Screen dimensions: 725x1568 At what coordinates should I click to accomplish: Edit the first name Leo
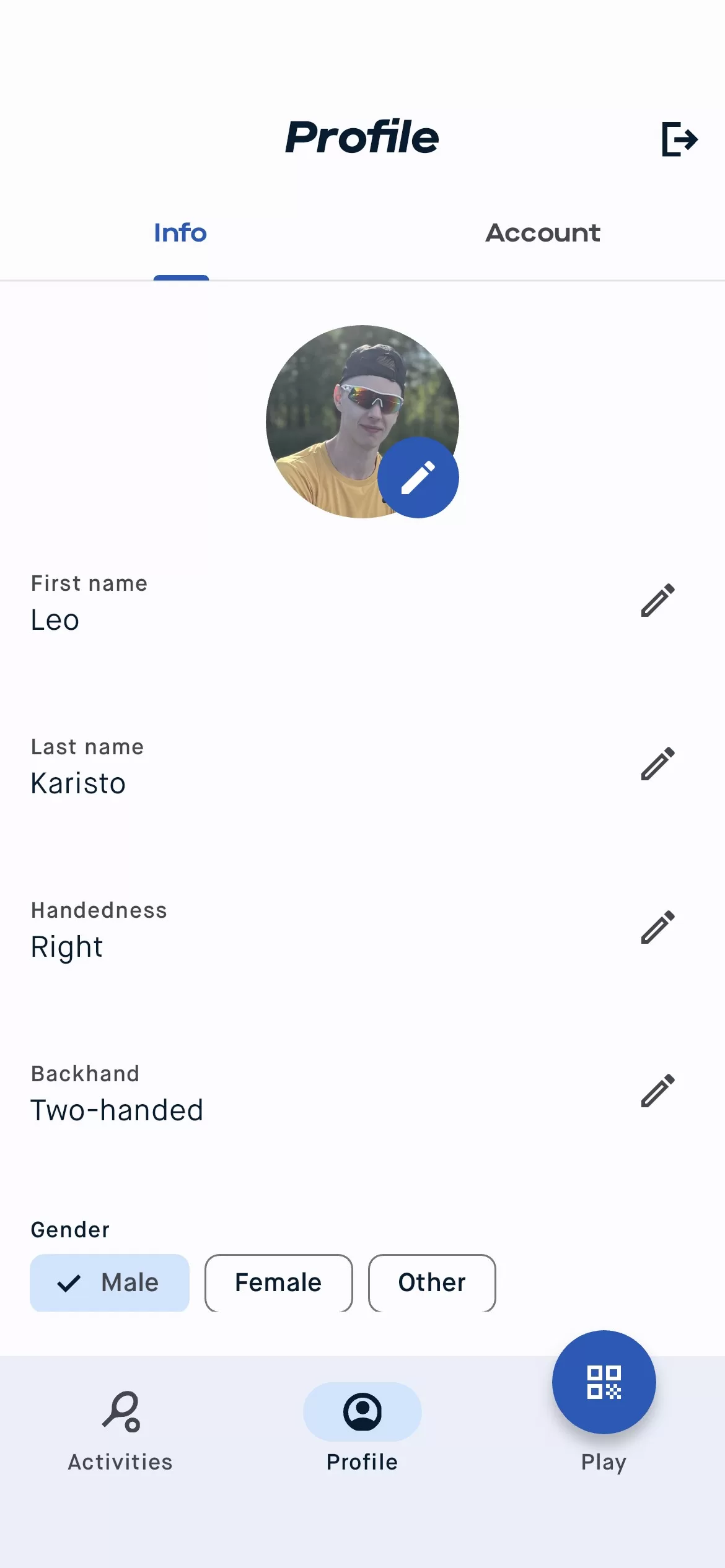[657, 600]
